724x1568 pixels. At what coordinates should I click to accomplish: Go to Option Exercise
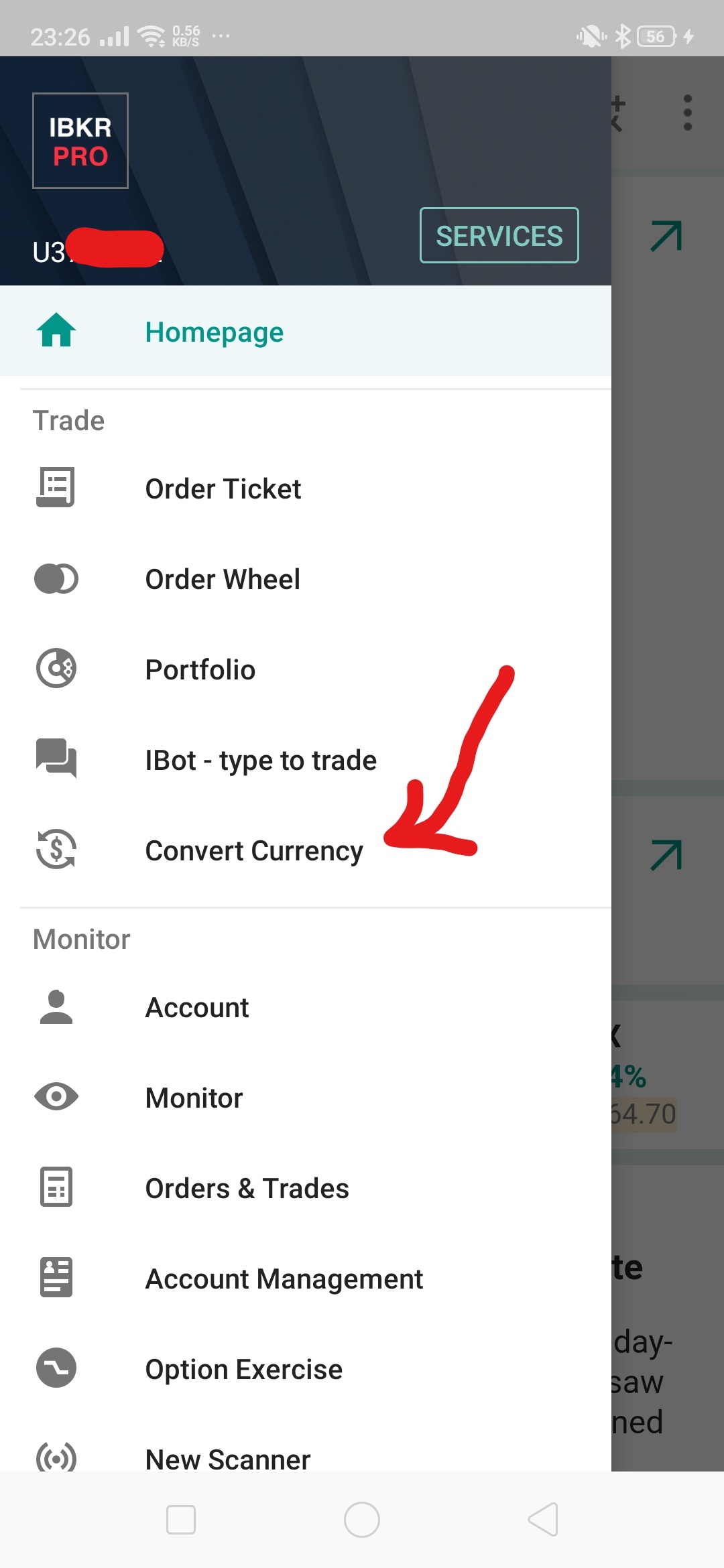(306, 1369)
